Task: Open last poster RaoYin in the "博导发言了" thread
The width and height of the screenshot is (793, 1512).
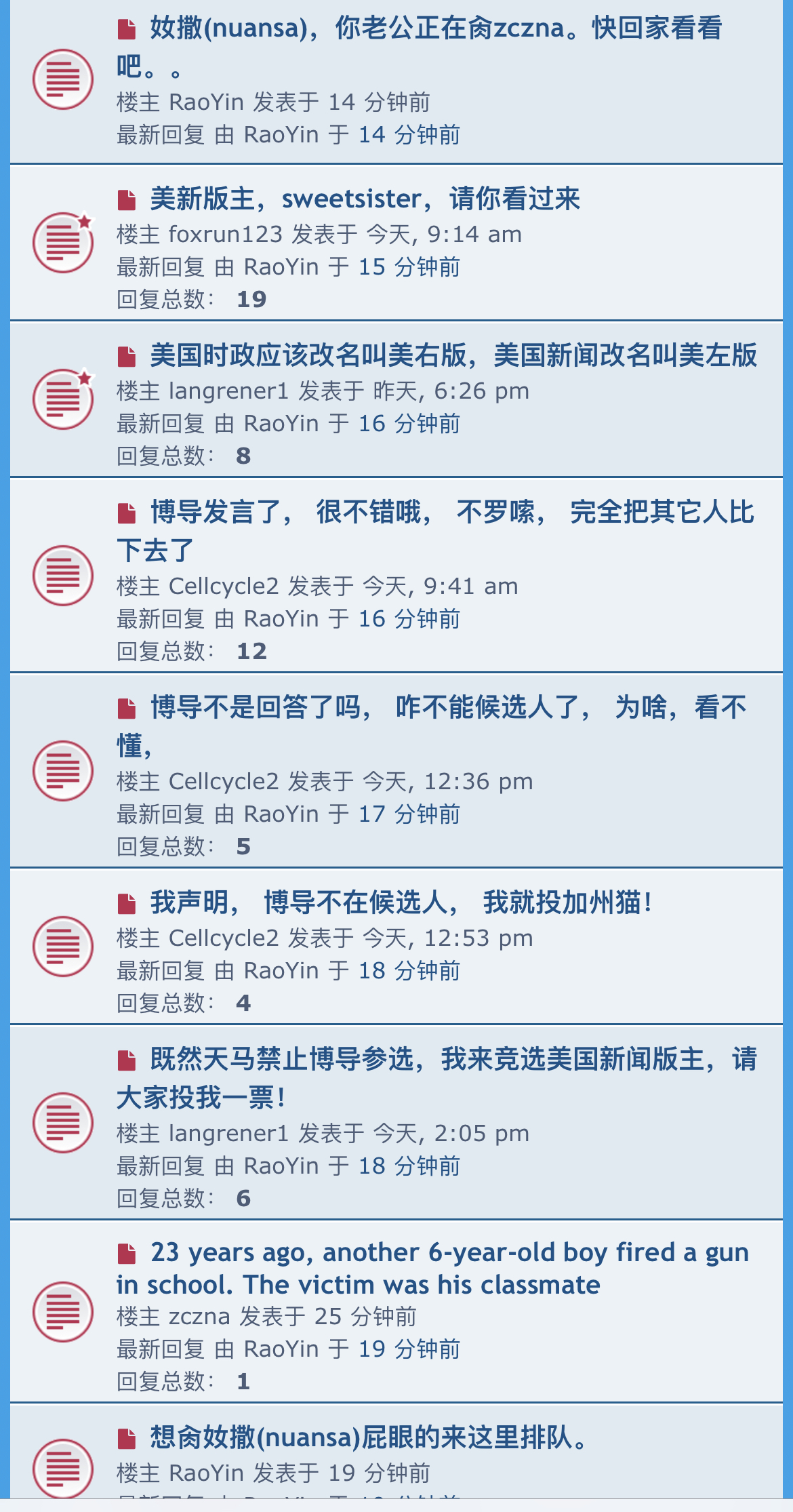Action: pyautogui.click(x=281, y=619)
